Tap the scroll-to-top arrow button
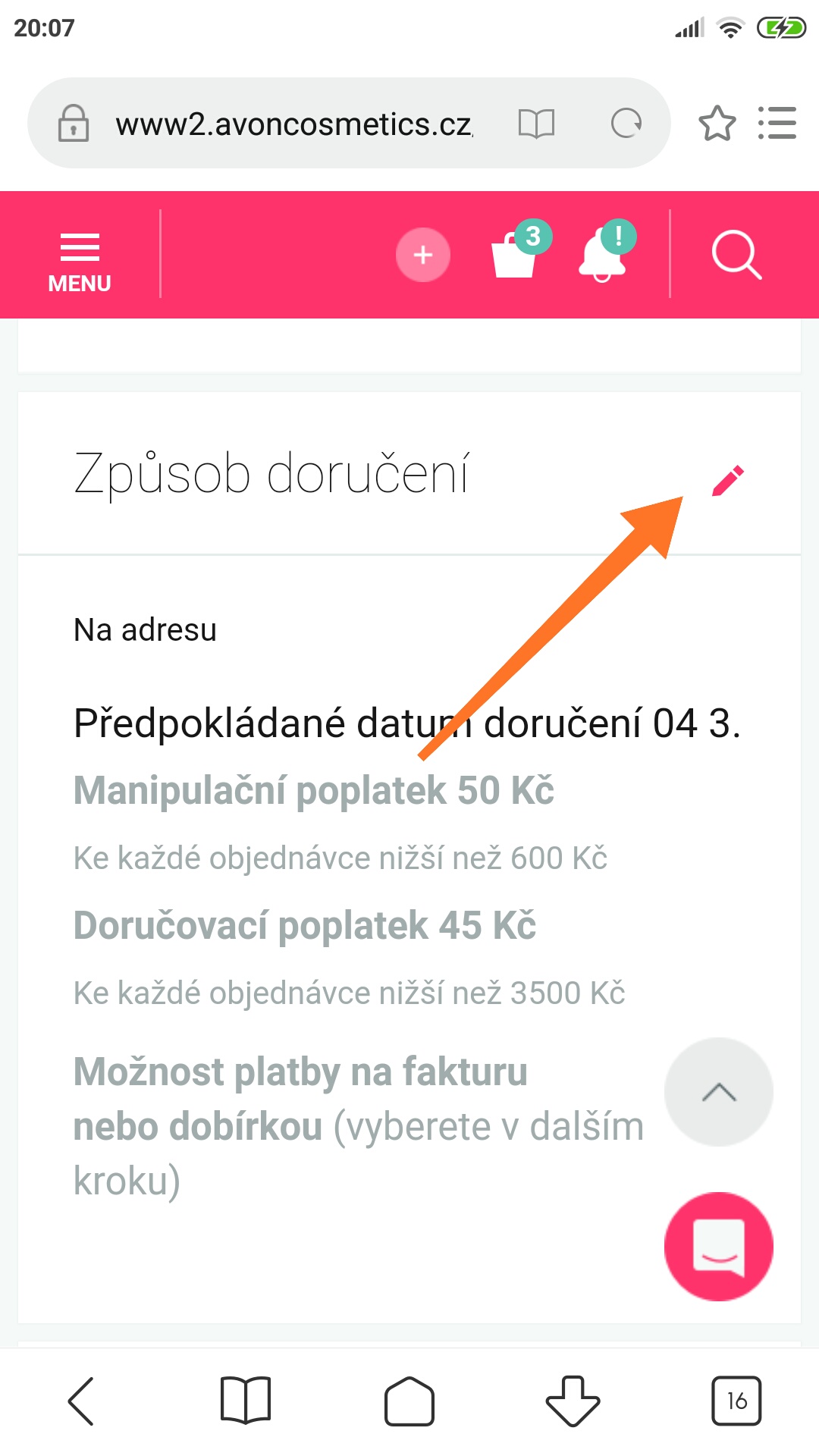The height and width of the screenshot is (1456, 819). tap(718, 1092)
